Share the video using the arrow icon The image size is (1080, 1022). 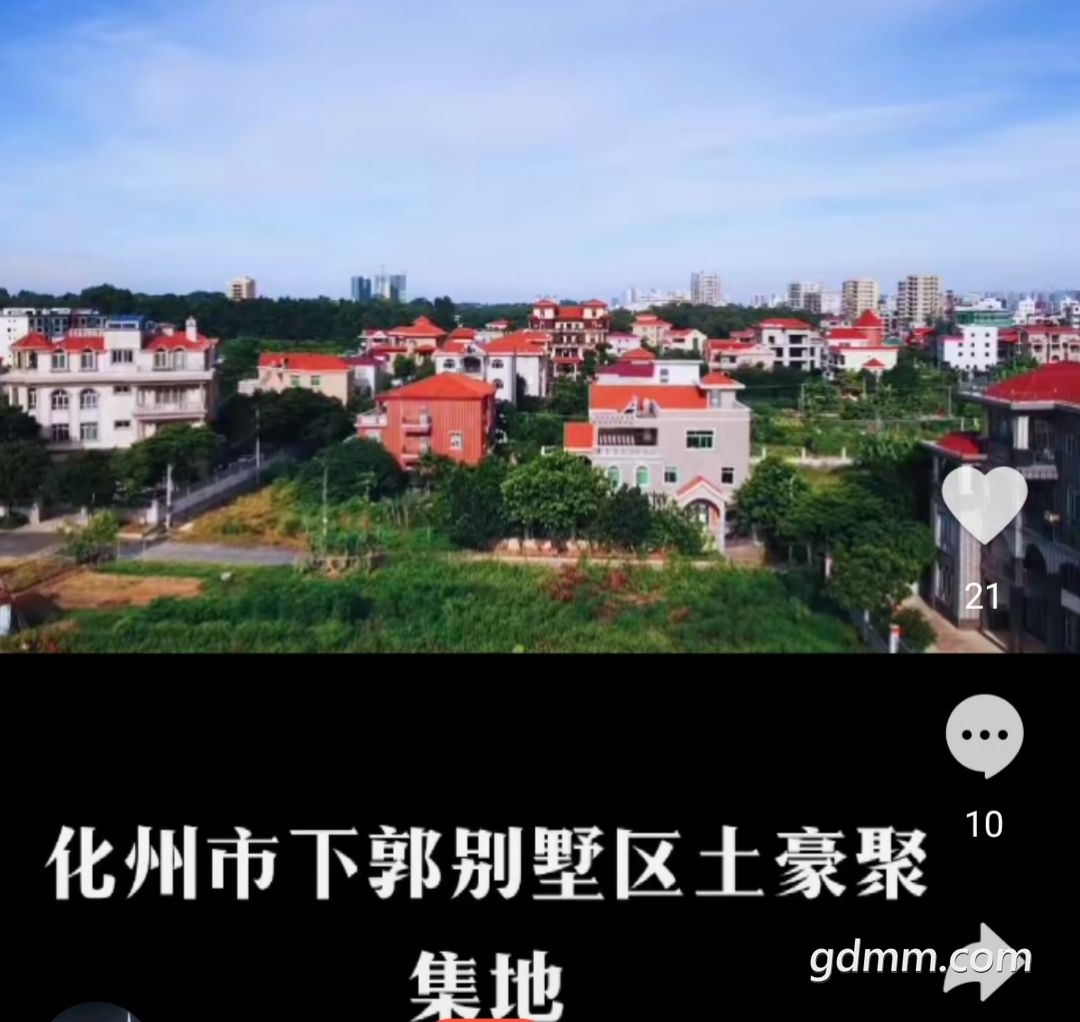pos(982,960)
